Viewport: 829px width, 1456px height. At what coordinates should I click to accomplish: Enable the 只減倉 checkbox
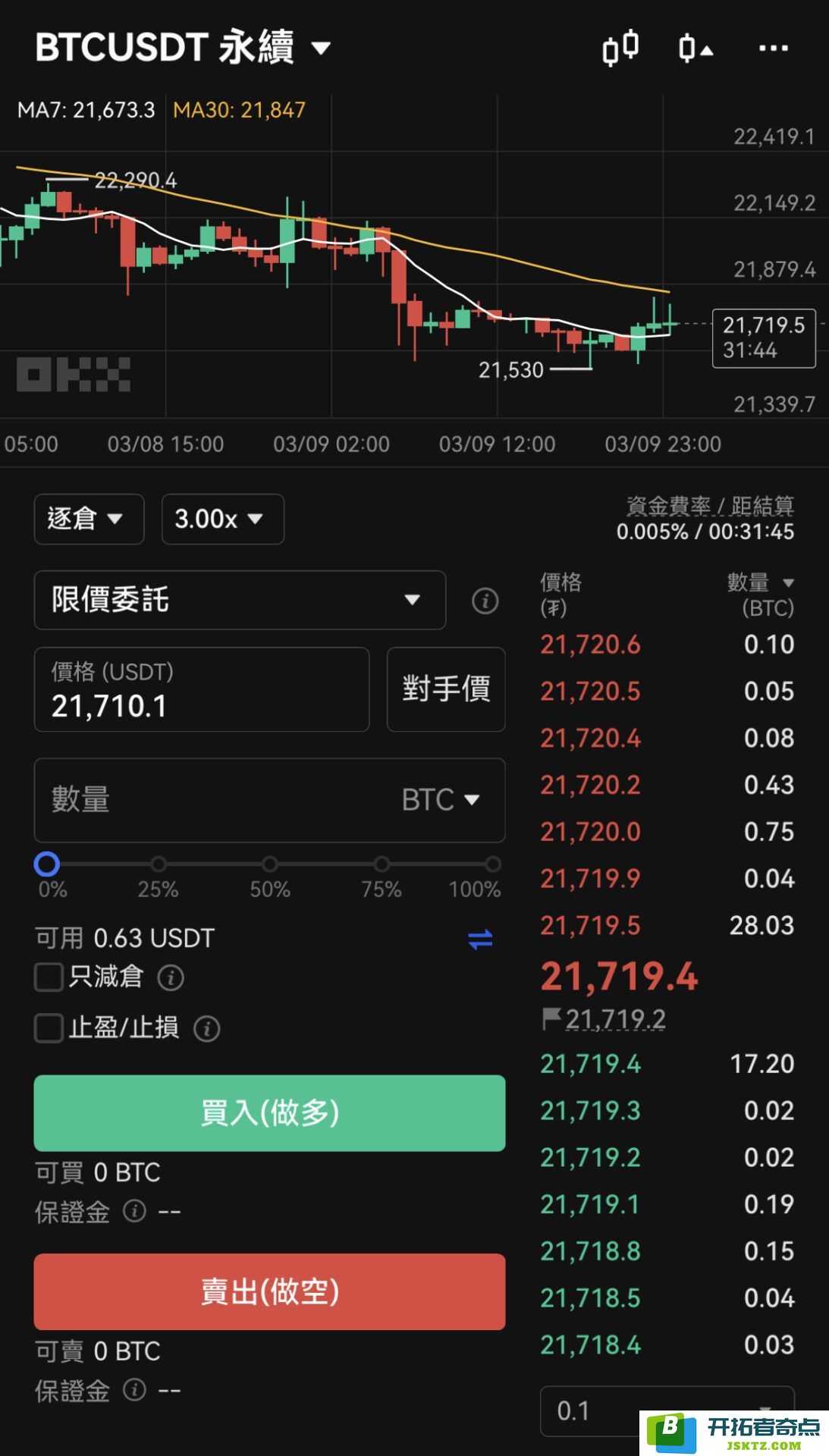[49, 977]
